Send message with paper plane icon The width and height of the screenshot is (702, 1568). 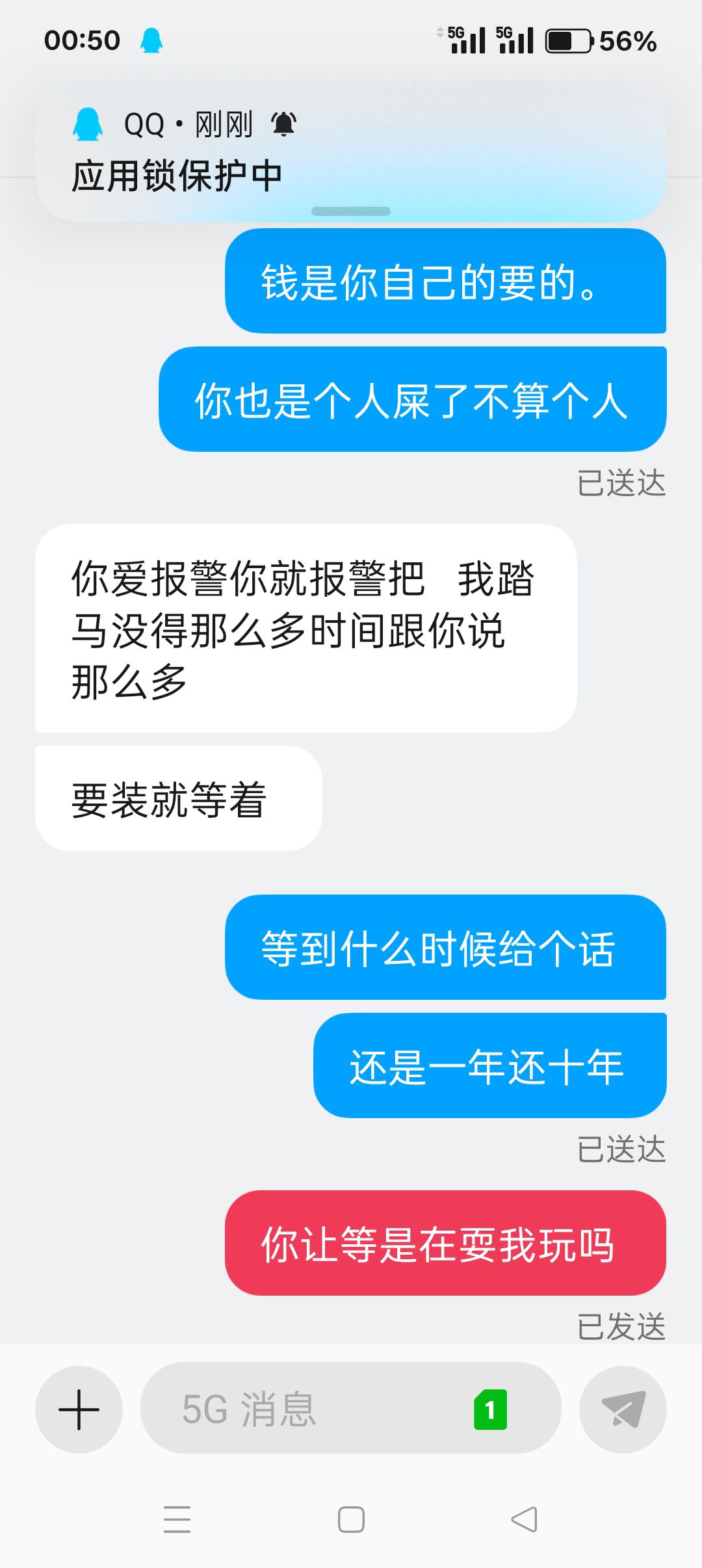[x=623, y=1409]
